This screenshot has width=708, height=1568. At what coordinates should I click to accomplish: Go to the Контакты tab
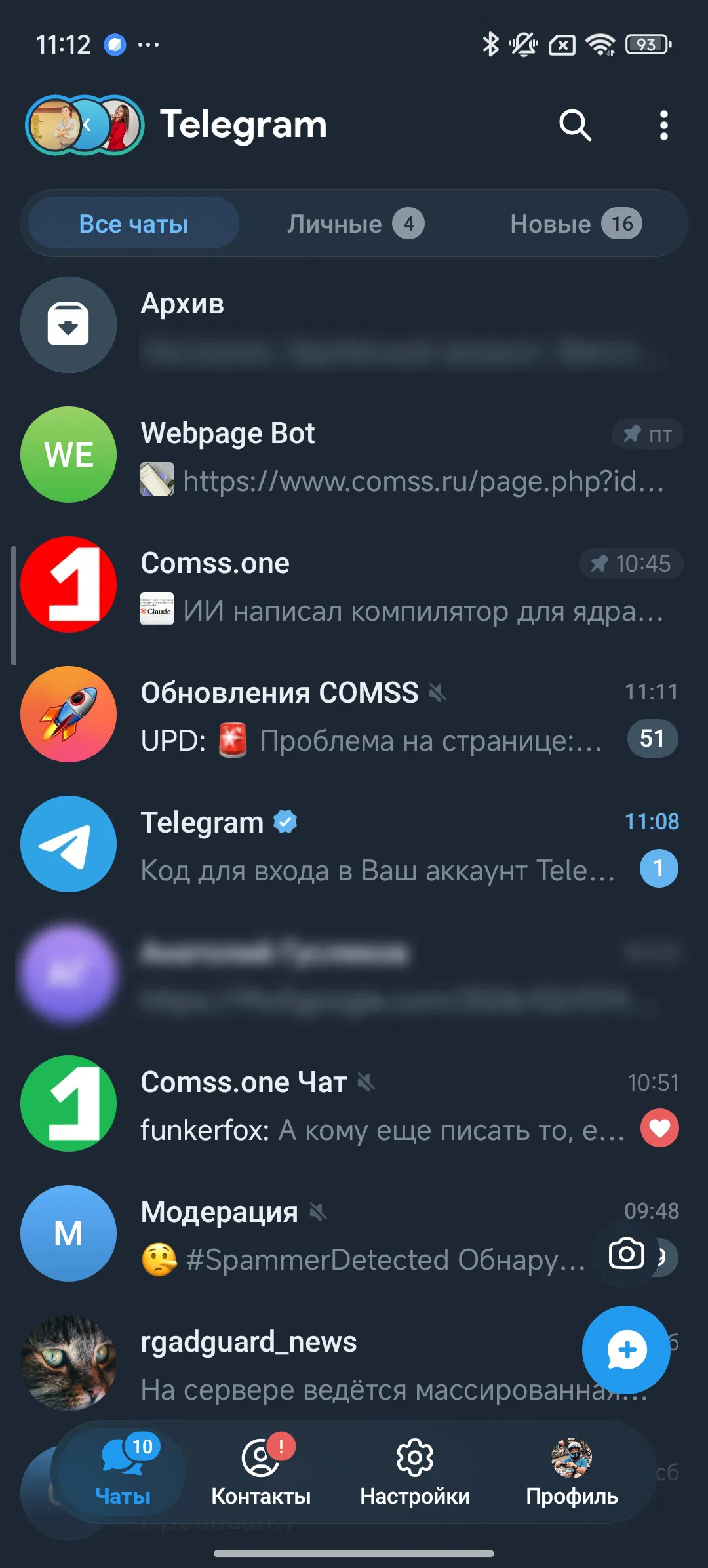tap(261, 1472)
